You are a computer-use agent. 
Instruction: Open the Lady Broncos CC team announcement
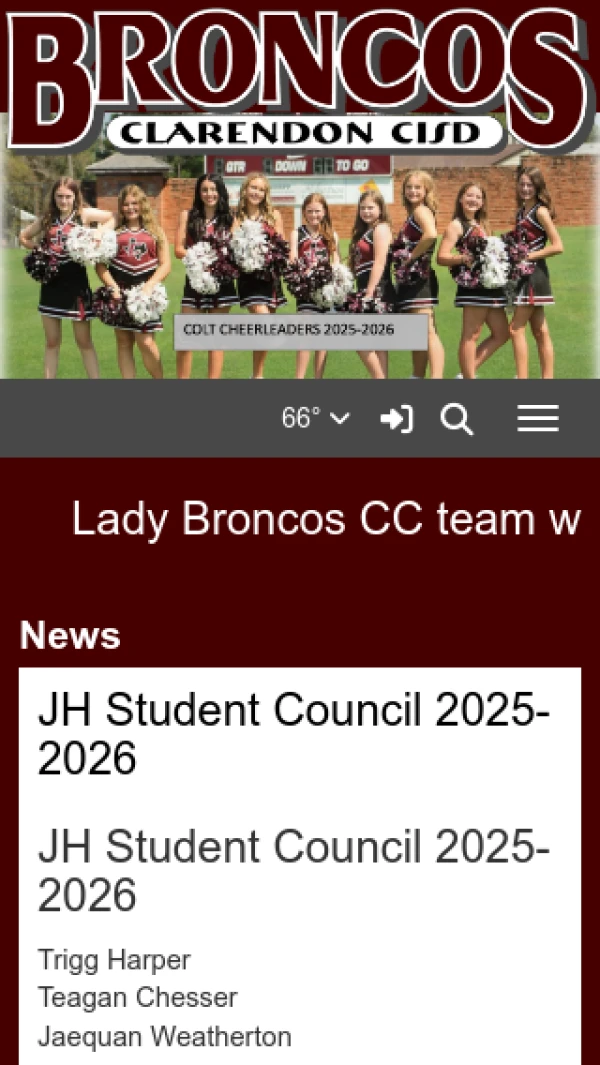coord(326,520)
